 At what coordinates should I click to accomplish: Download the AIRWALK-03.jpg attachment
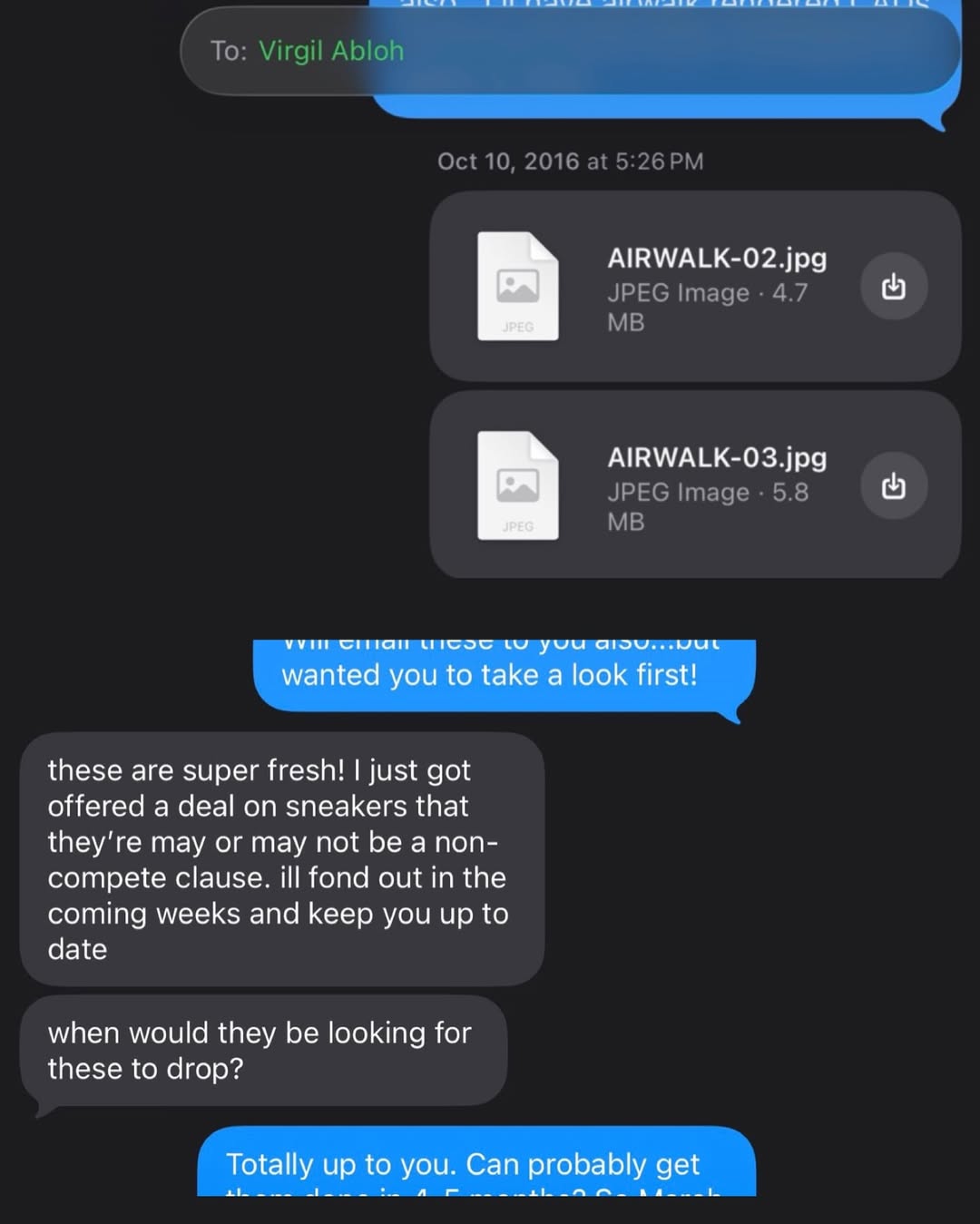coord(893,486)
